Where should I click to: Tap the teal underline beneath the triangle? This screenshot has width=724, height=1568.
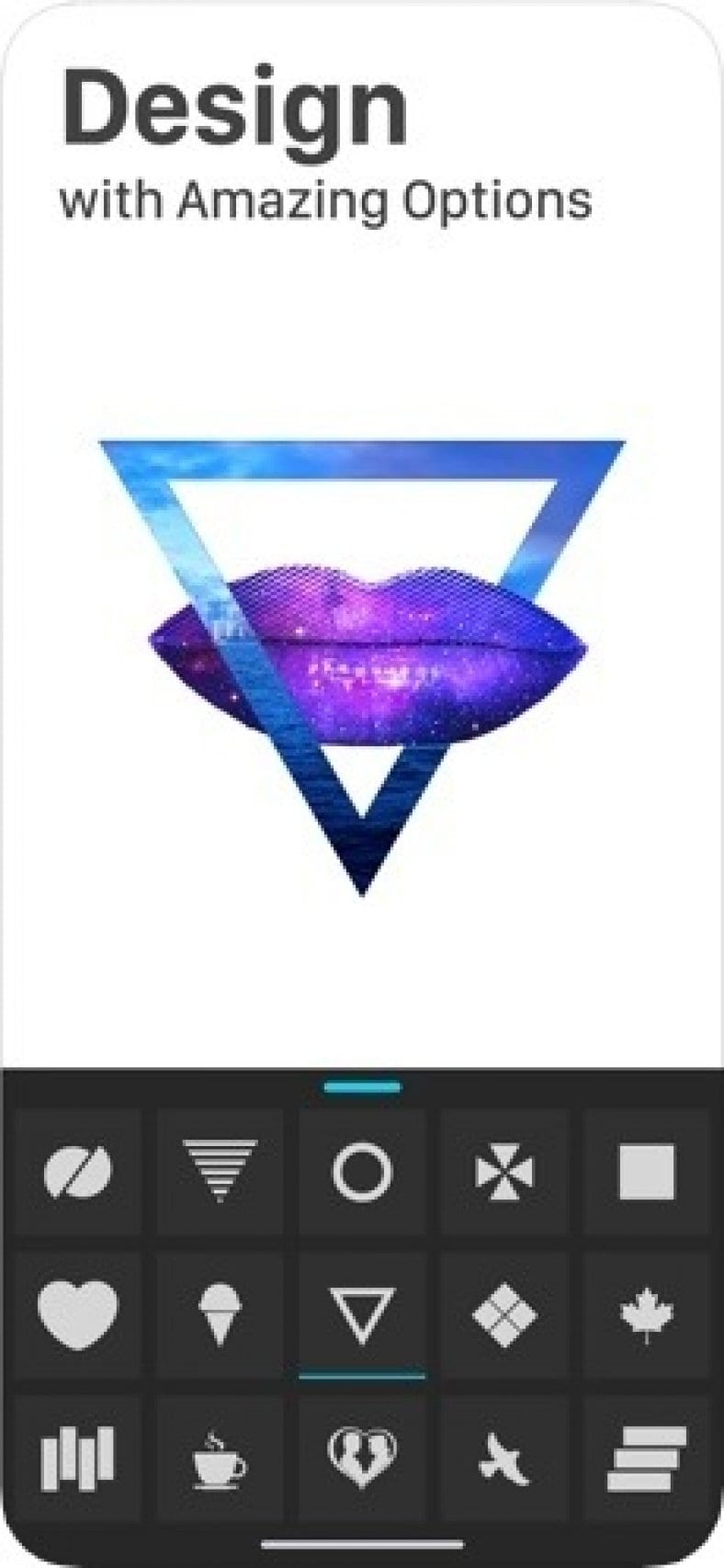pyautogui.click(x=362, y=1378)
